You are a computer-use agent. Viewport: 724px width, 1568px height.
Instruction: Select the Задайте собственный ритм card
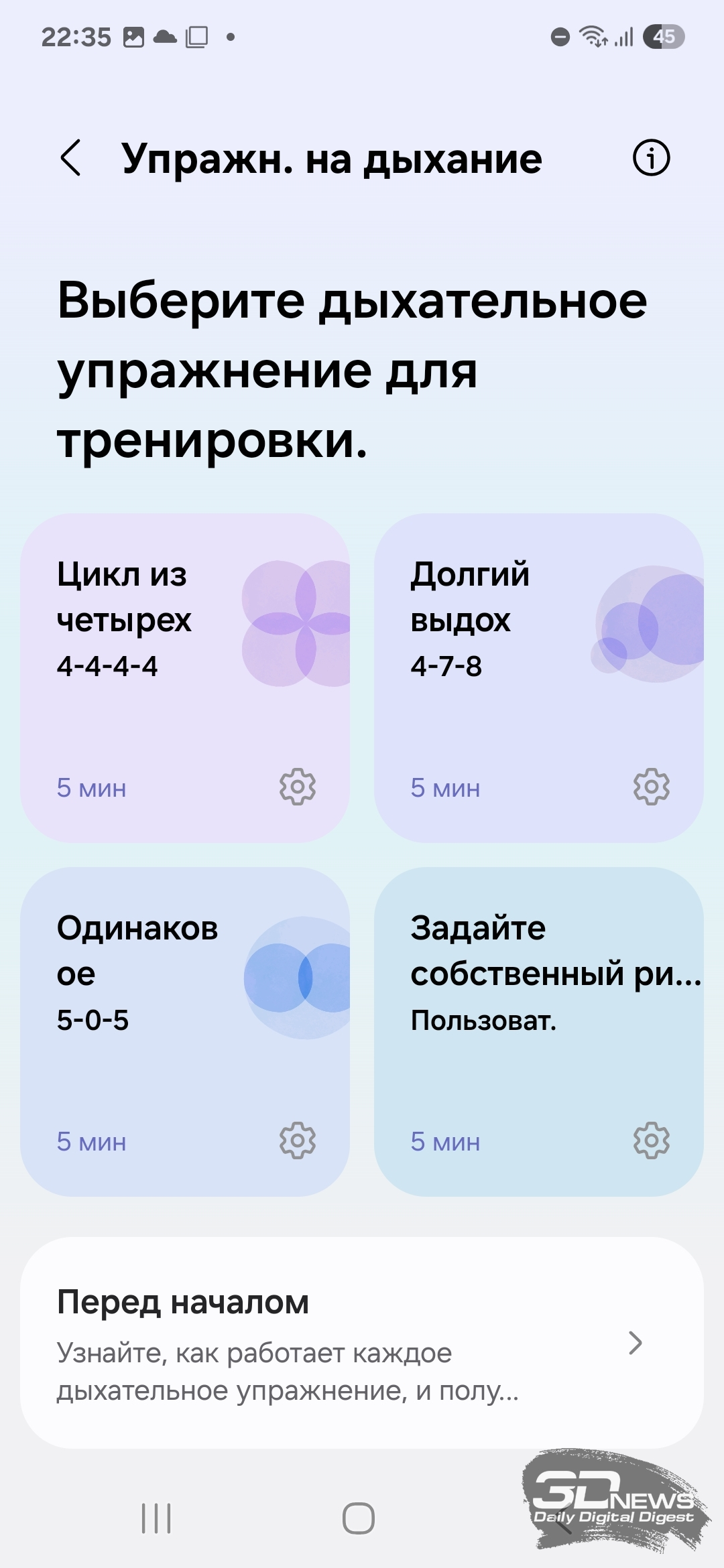[539, 1032]
